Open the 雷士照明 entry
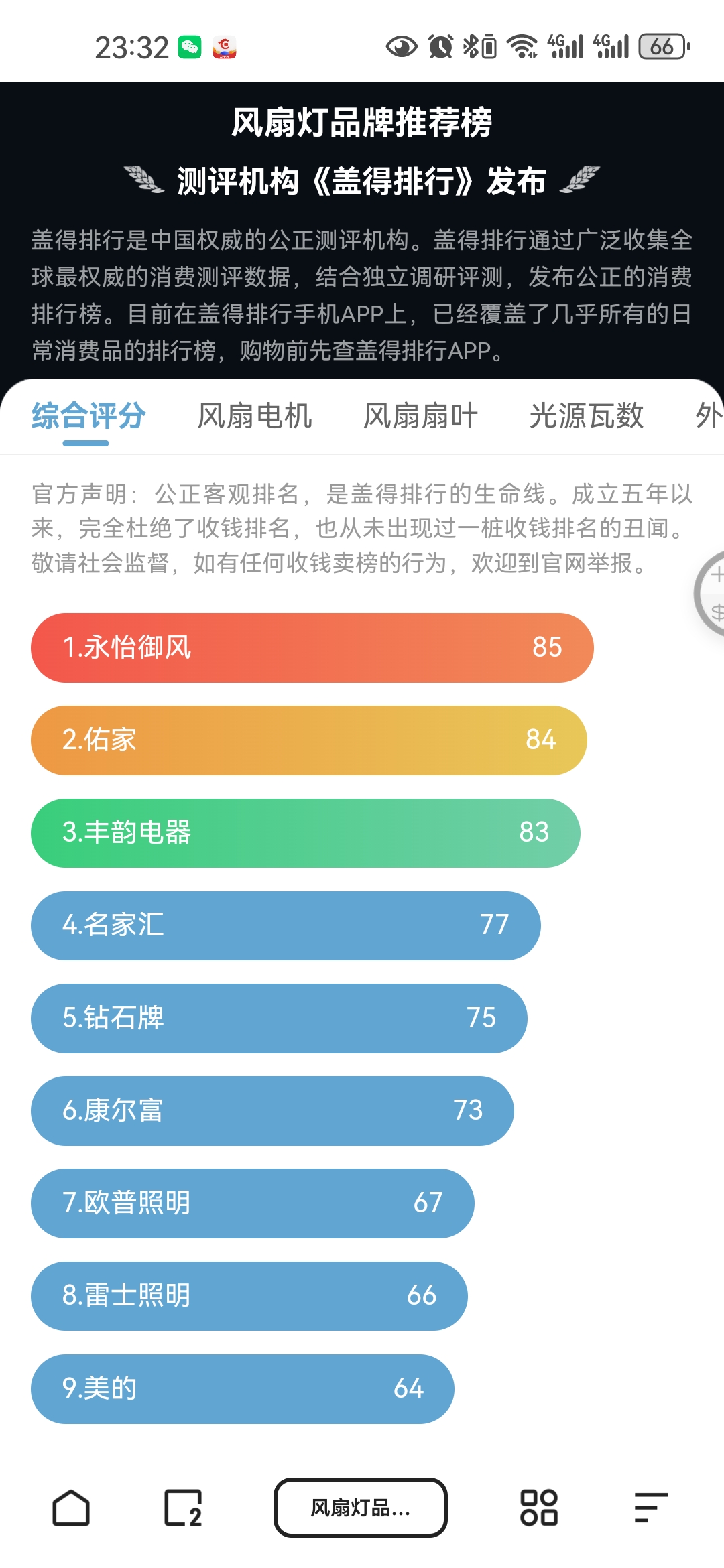The width and height of the screenshot is (724, 1568). click(x=249, y=1296)
